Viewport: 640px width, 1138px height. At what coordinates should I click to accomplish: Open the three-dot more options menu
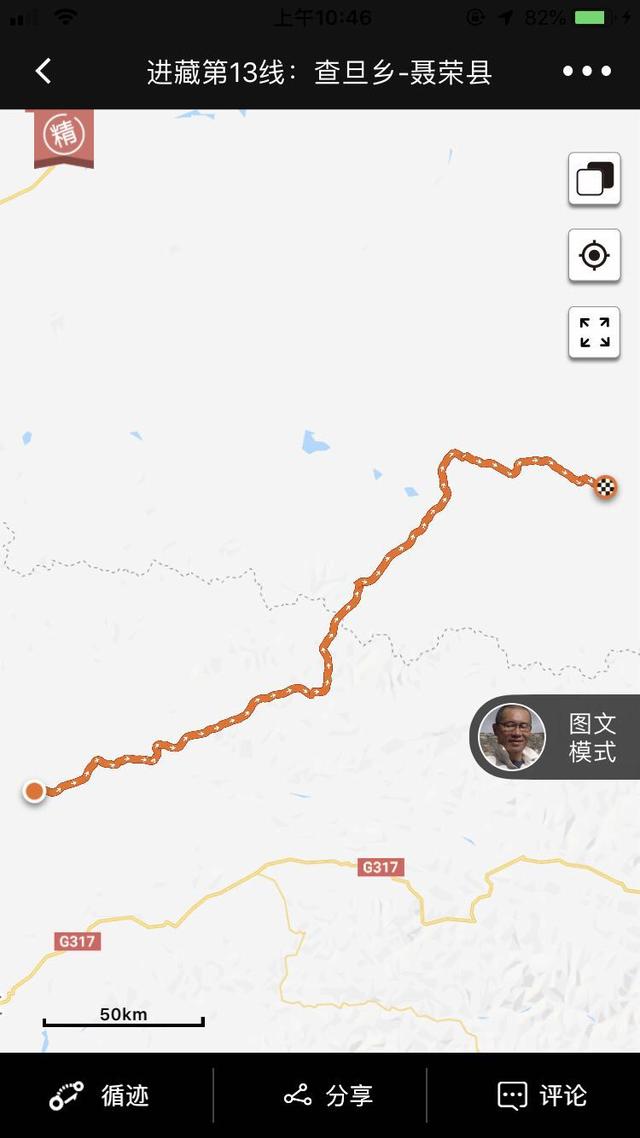[x=587, y=71]
